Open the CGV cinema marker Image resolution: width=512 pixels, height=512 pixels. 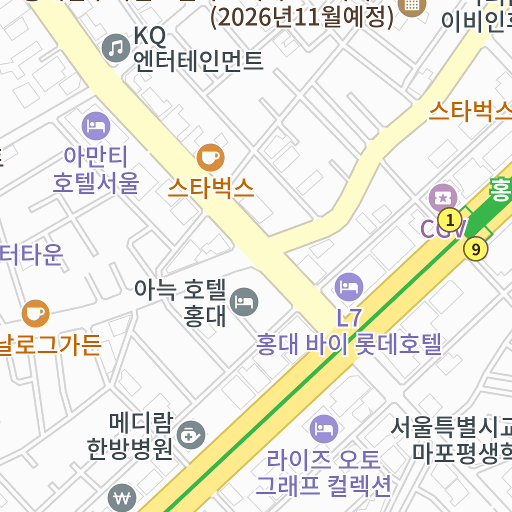443,198
